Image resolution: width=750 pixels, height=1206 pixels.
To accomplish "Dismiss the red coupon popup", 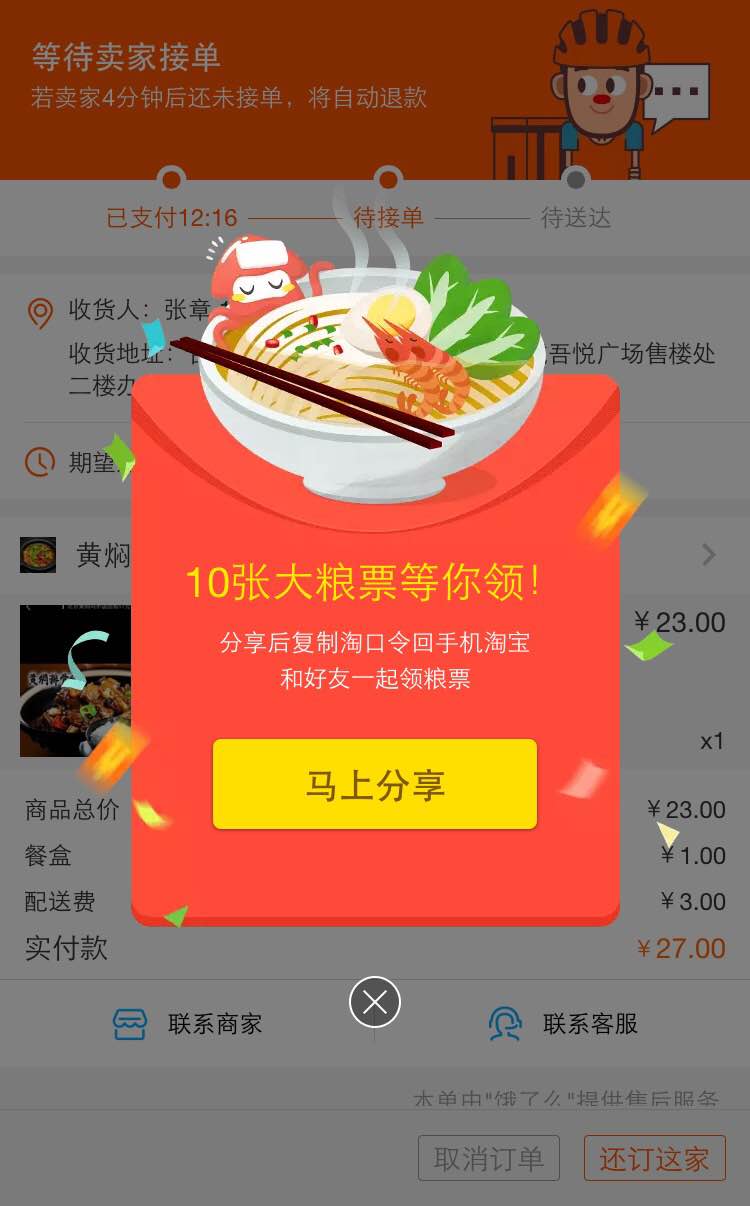I will pos(375,1002).
